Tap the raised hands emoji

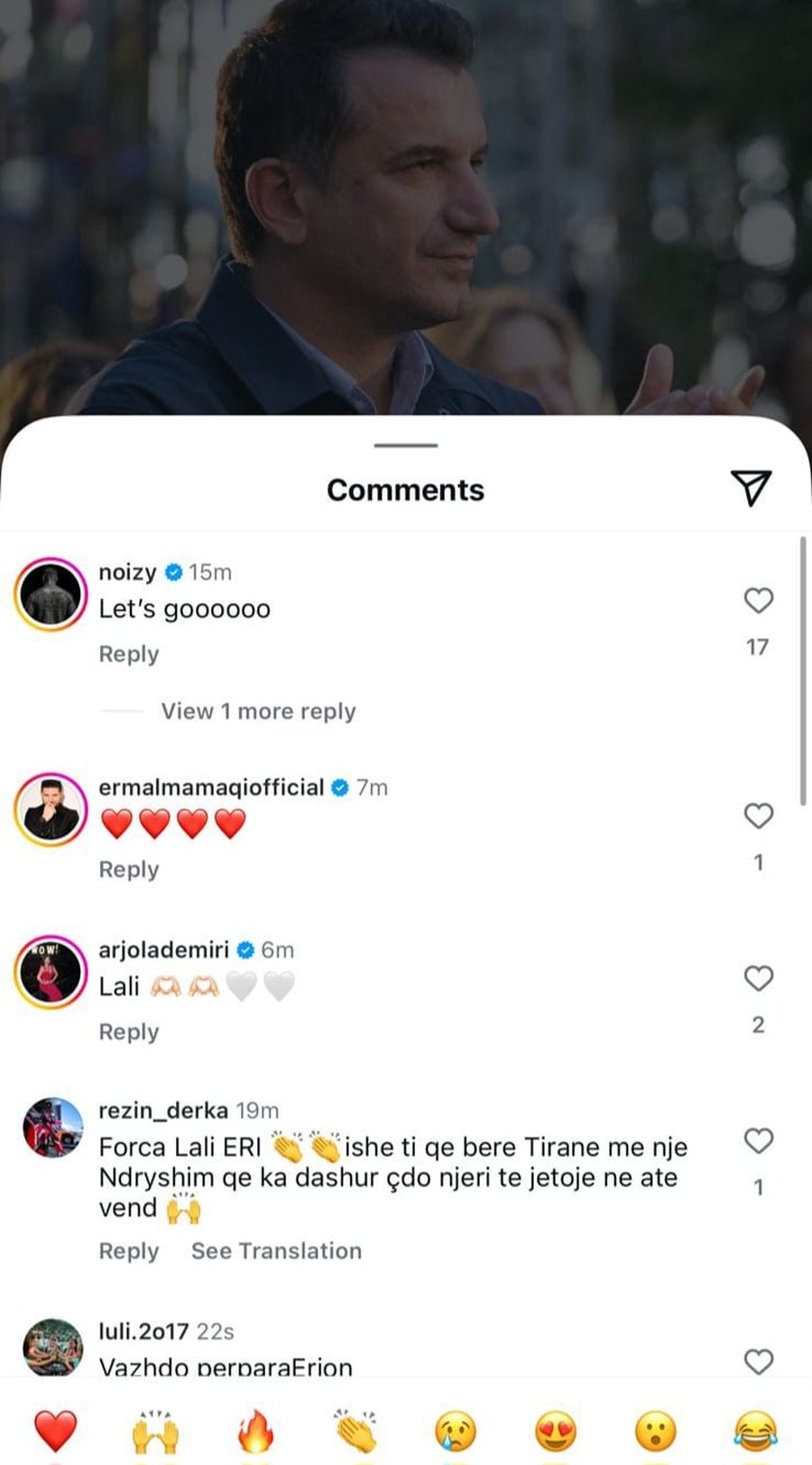[x=155, y=1431]
